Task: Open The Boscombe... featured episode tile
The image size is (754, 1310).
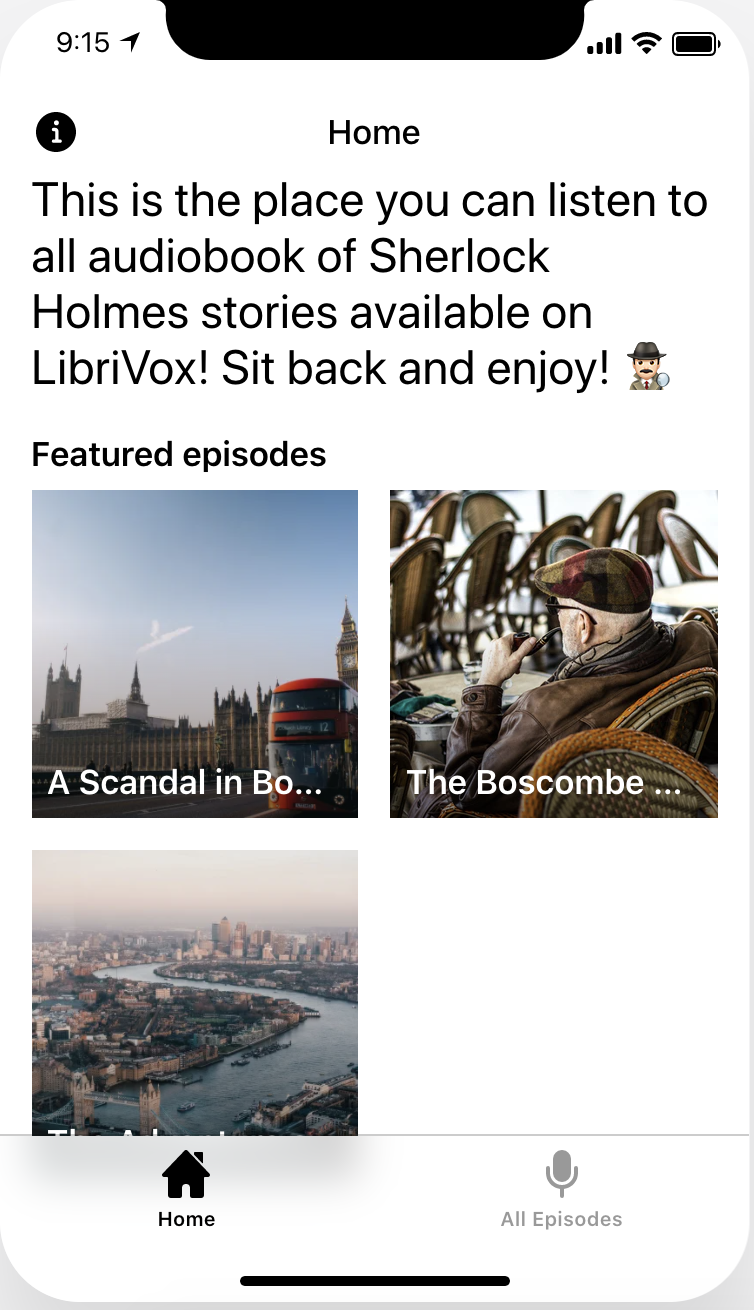Action: click(553, 653)
